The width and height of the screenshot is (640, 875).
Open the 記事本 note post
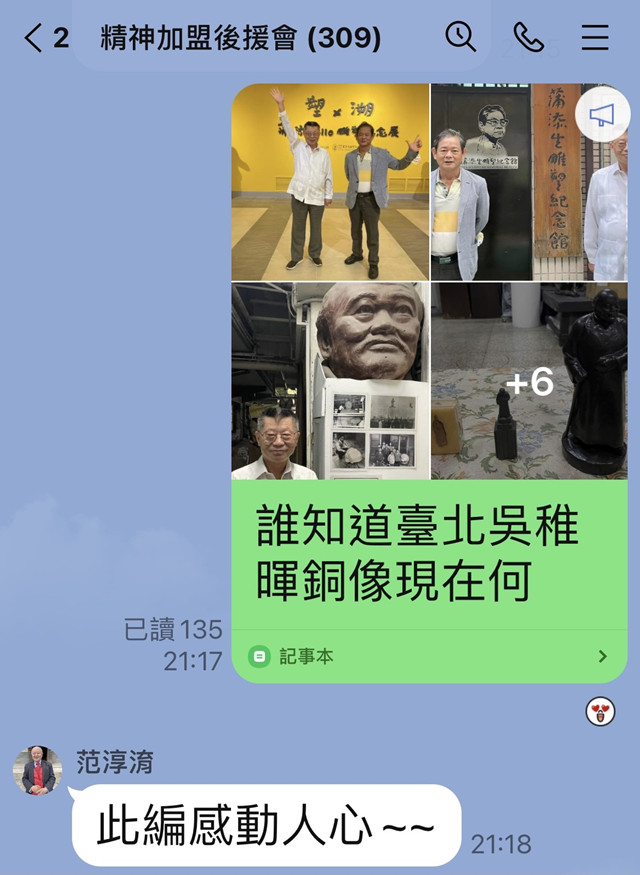click(x=428, y=657)
